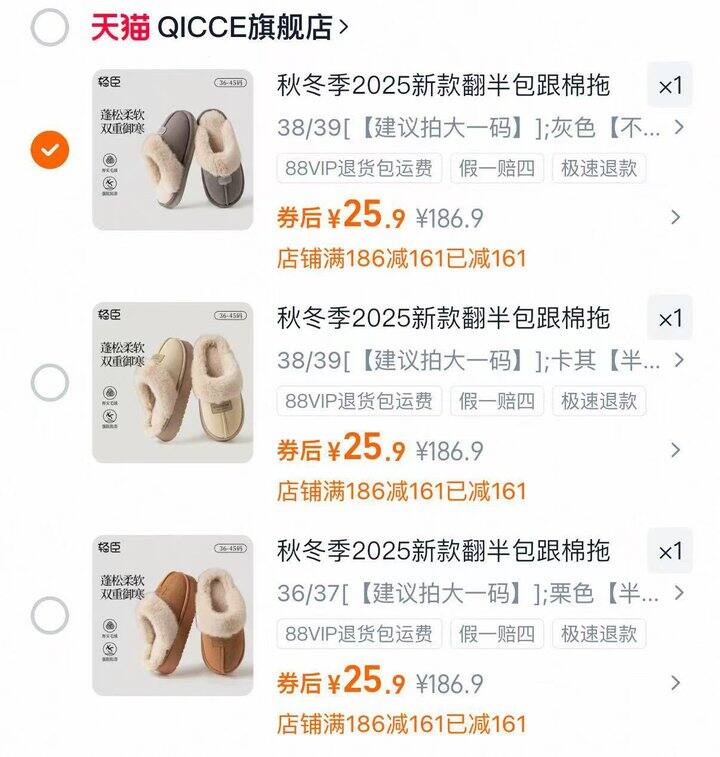Image resolution: width=720 pixels, height=757 pixels.
Task: Open the QICCE旗舰店 store page
Action: coord(240,27)
